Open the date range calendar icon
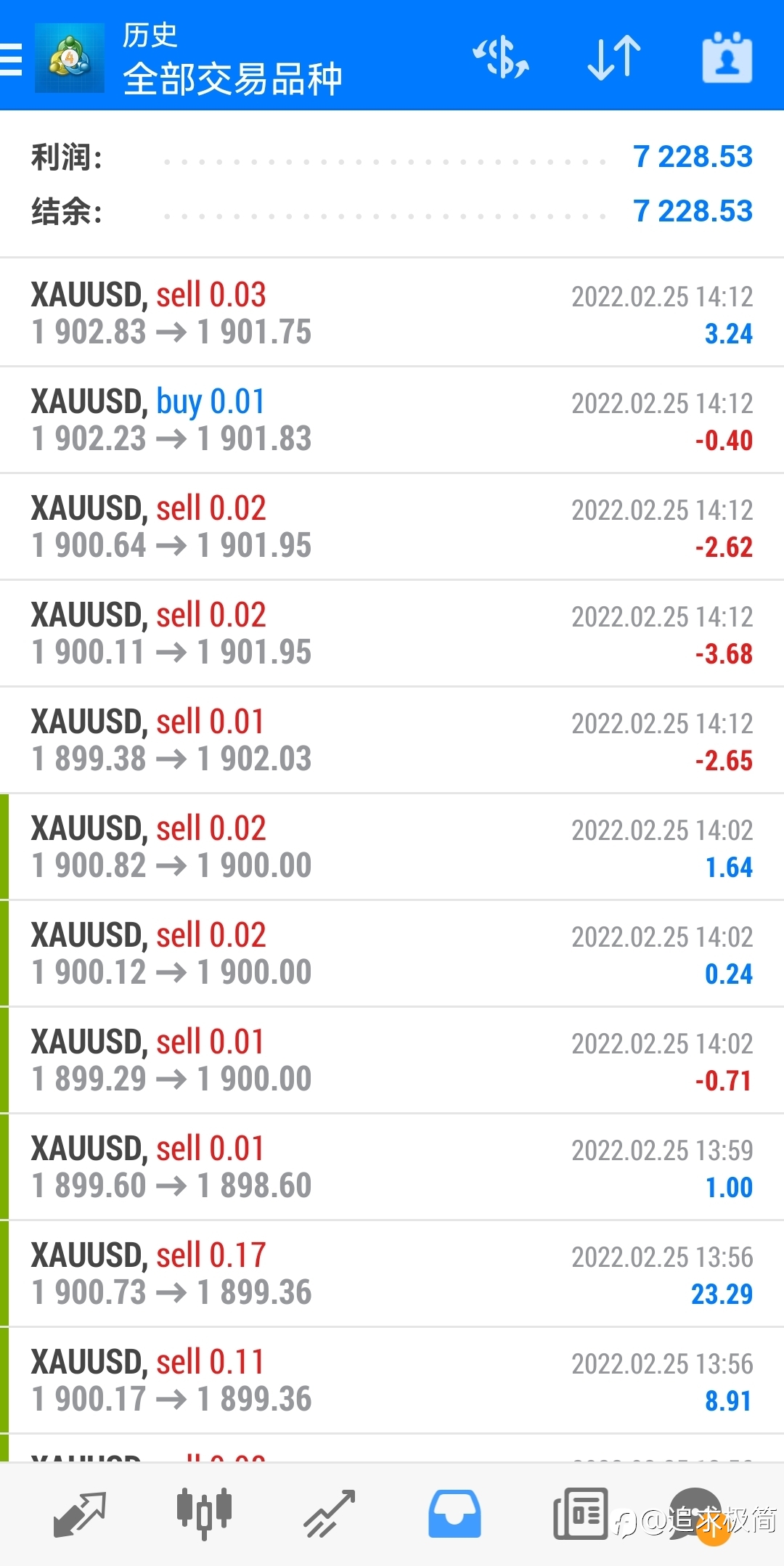Viewport: 784px width, 1566px height. click(x=727, y=57)
